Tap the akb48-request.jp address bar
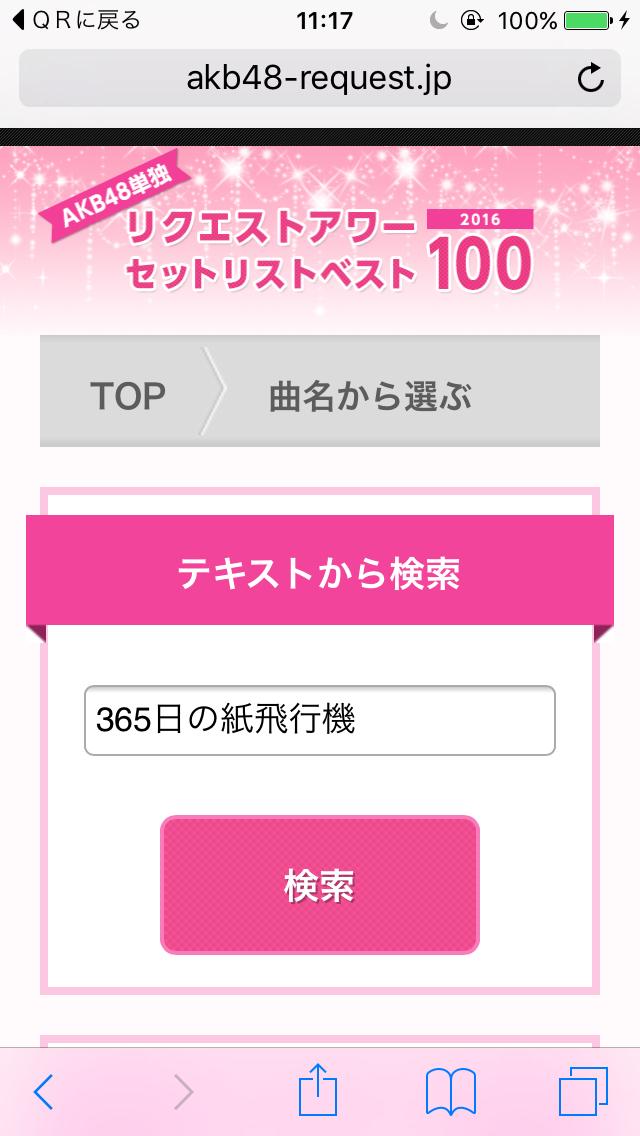Screen dimensions: 640x1136 (x=318, y=78)
